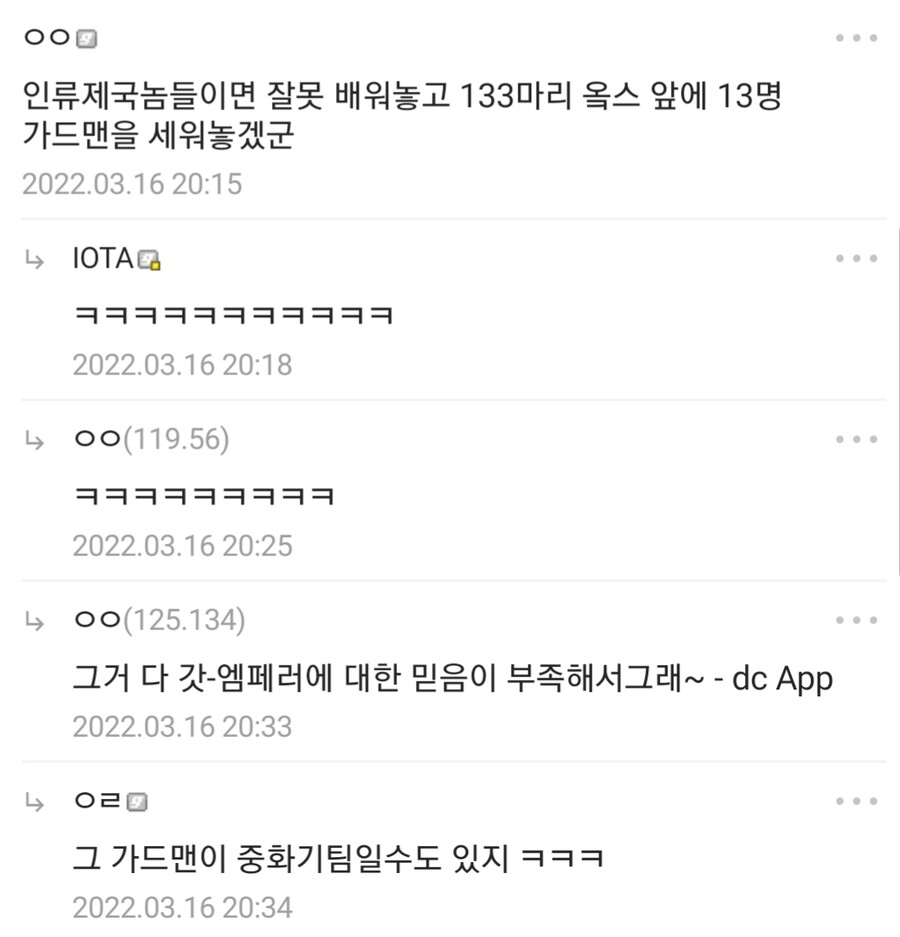Show more options for the ㅇㄹ reply
Screen dimensions: 900x937
pos(856,801)
